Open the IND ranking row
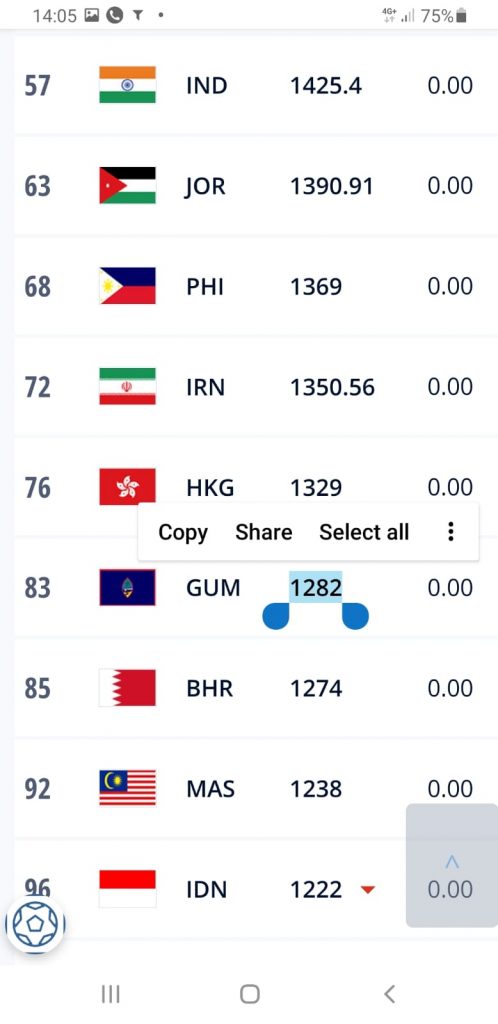498x1024 pixels. [251, 86]
